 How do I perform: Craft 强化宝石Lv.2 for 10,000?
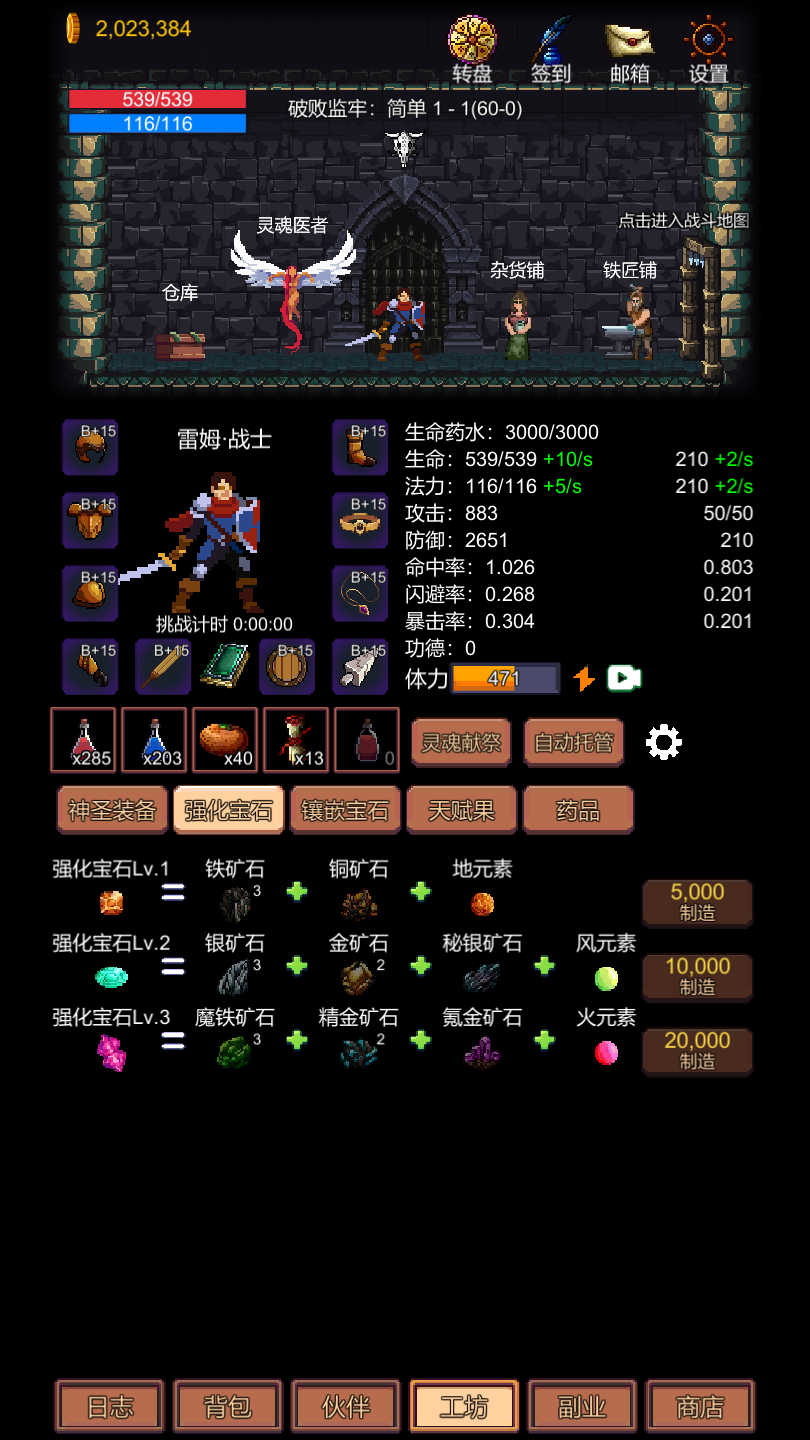697,976
